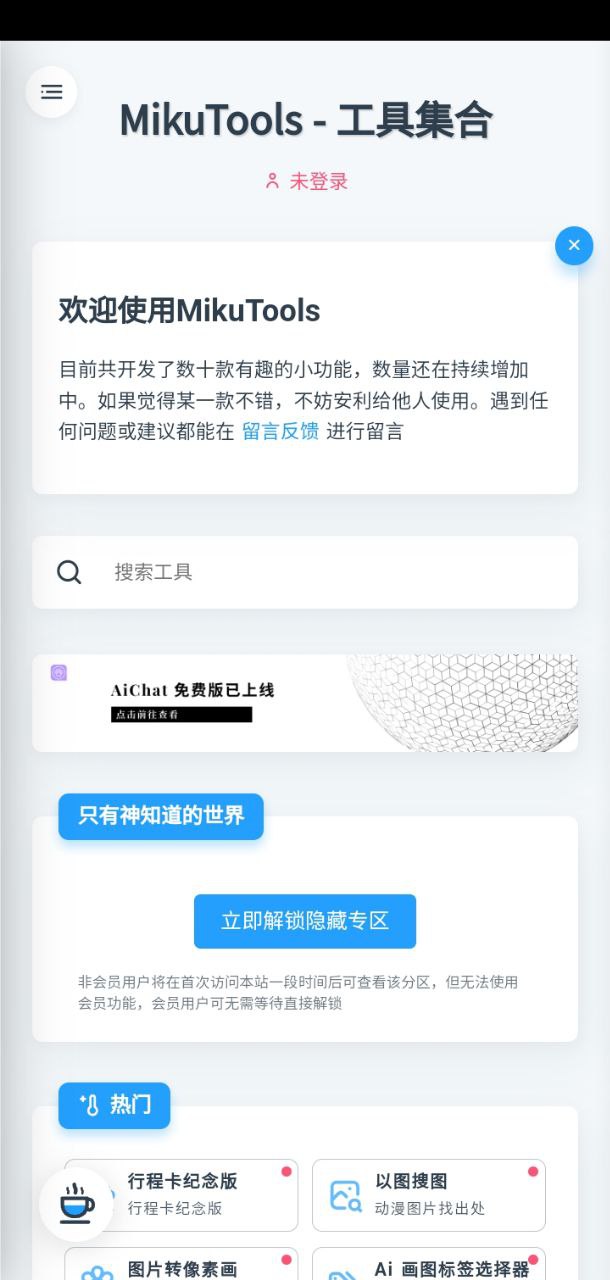Open the 图片转像素画 tool card

(x=181, y=1265)
